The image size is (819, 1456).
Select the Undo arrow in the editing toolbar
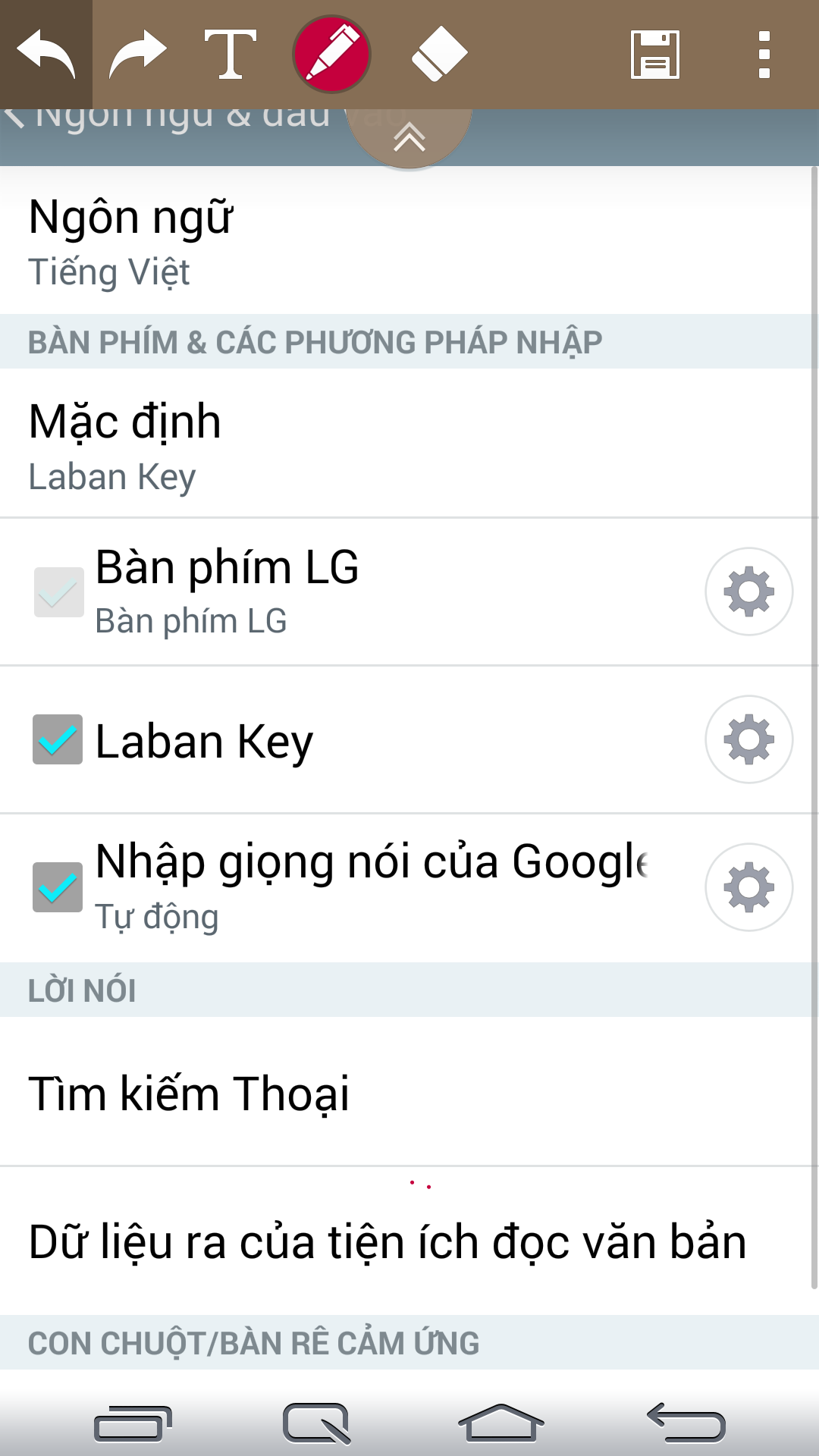pyautogui.click(x=47, y=53)
